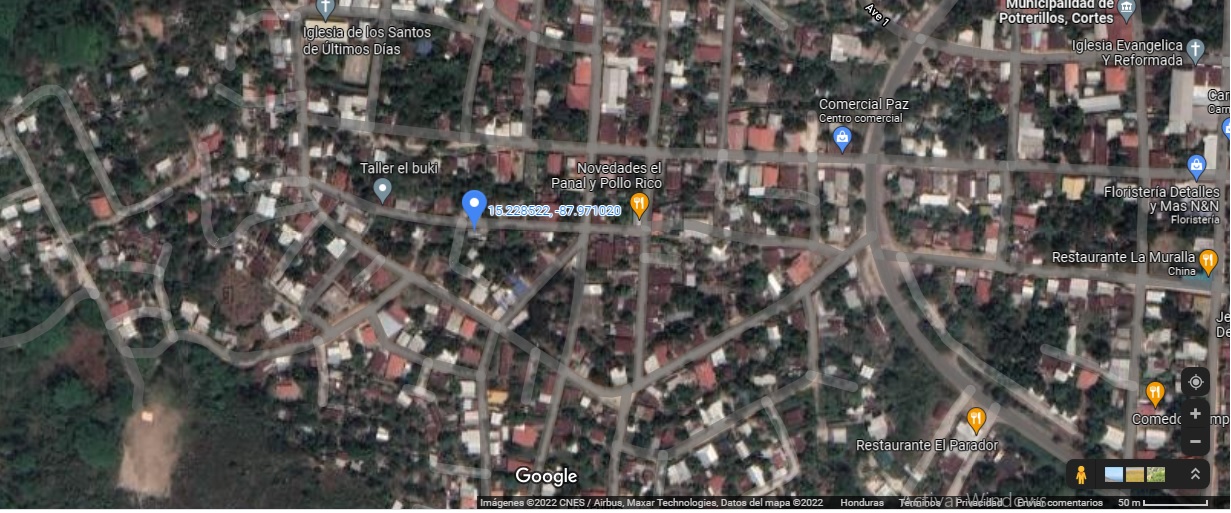Open the Privacidad link
The height and width of the screenshot is (513, 1231).
click(x=978, y=503)
